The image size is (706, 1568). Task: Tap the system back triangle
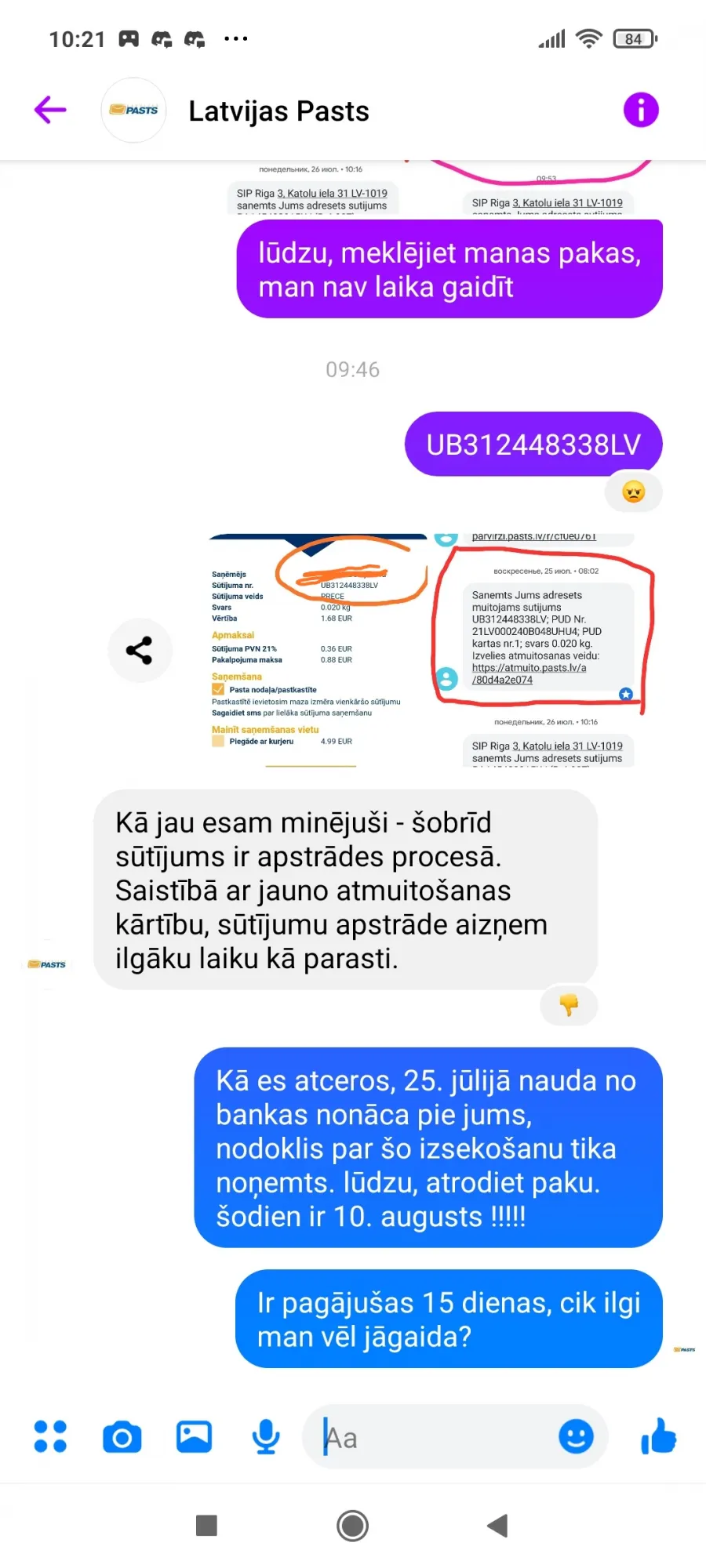click(x=497, y=1526)
